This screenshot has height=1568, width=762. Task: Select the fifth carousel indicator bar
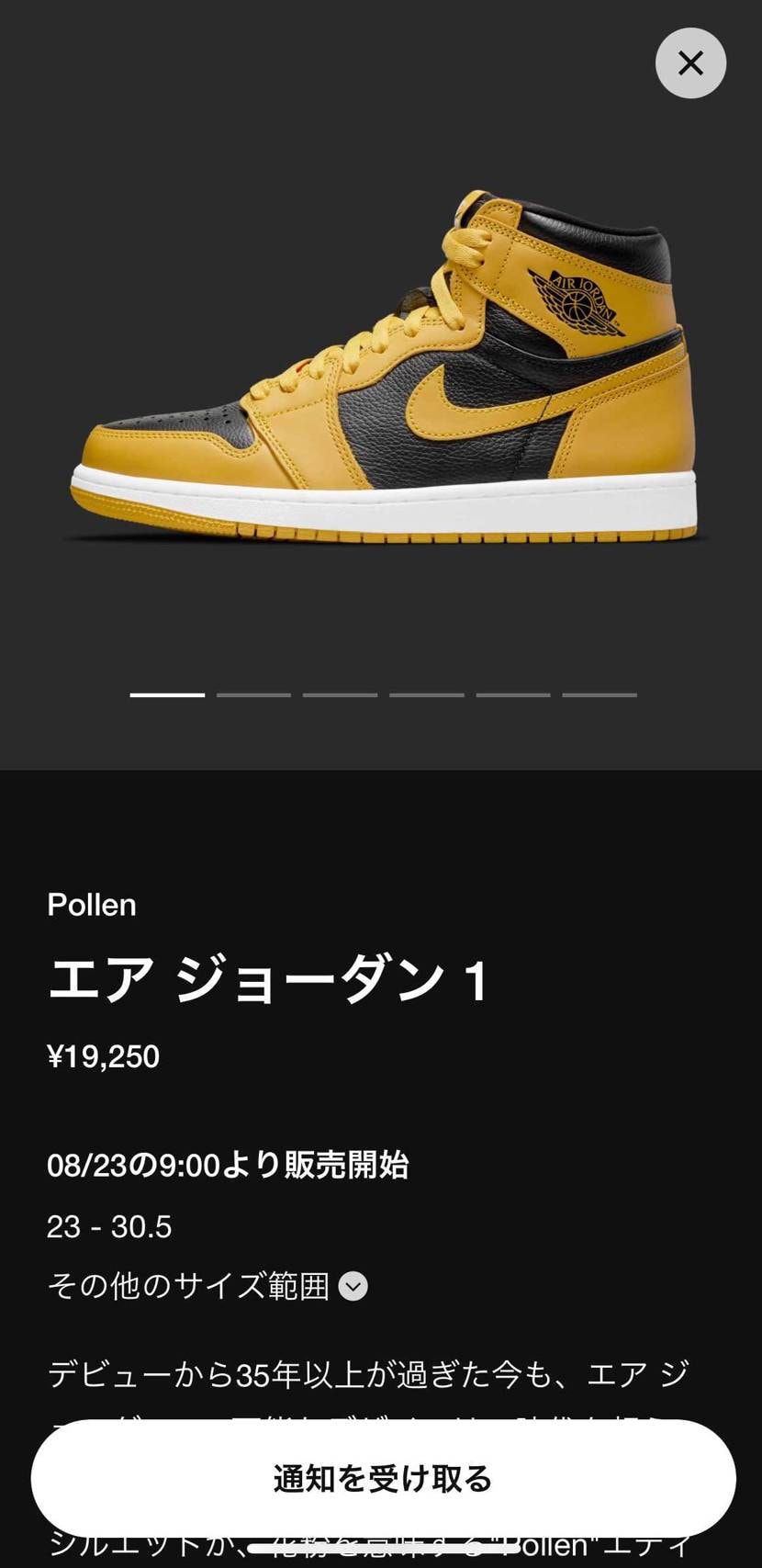512,695
